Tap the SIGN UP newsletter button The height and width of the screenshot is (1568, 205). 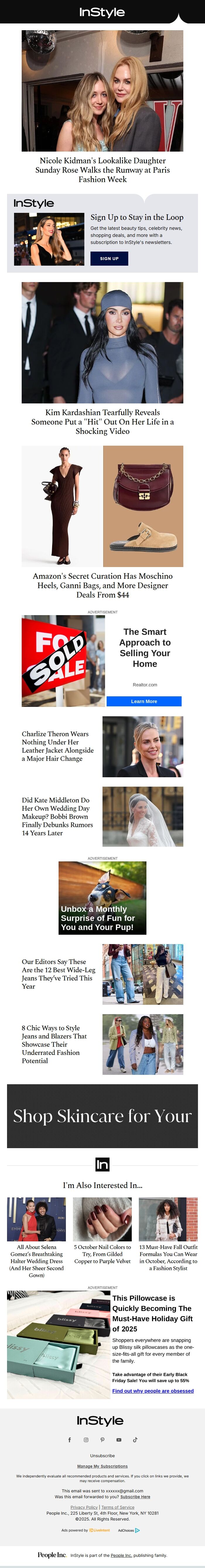click(110, 258)
